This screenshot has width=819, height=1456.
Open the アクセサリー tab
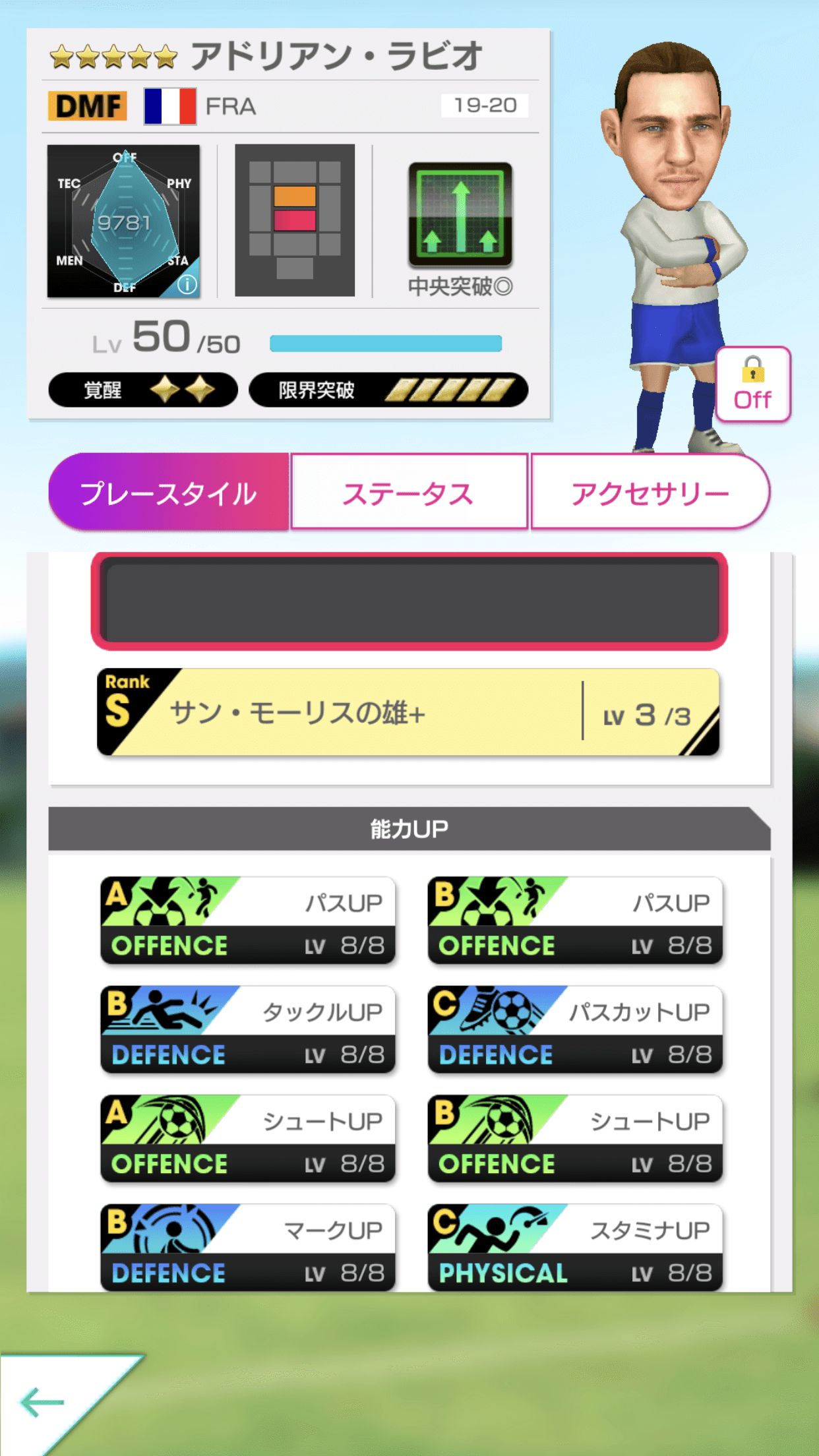pos(650,491)
